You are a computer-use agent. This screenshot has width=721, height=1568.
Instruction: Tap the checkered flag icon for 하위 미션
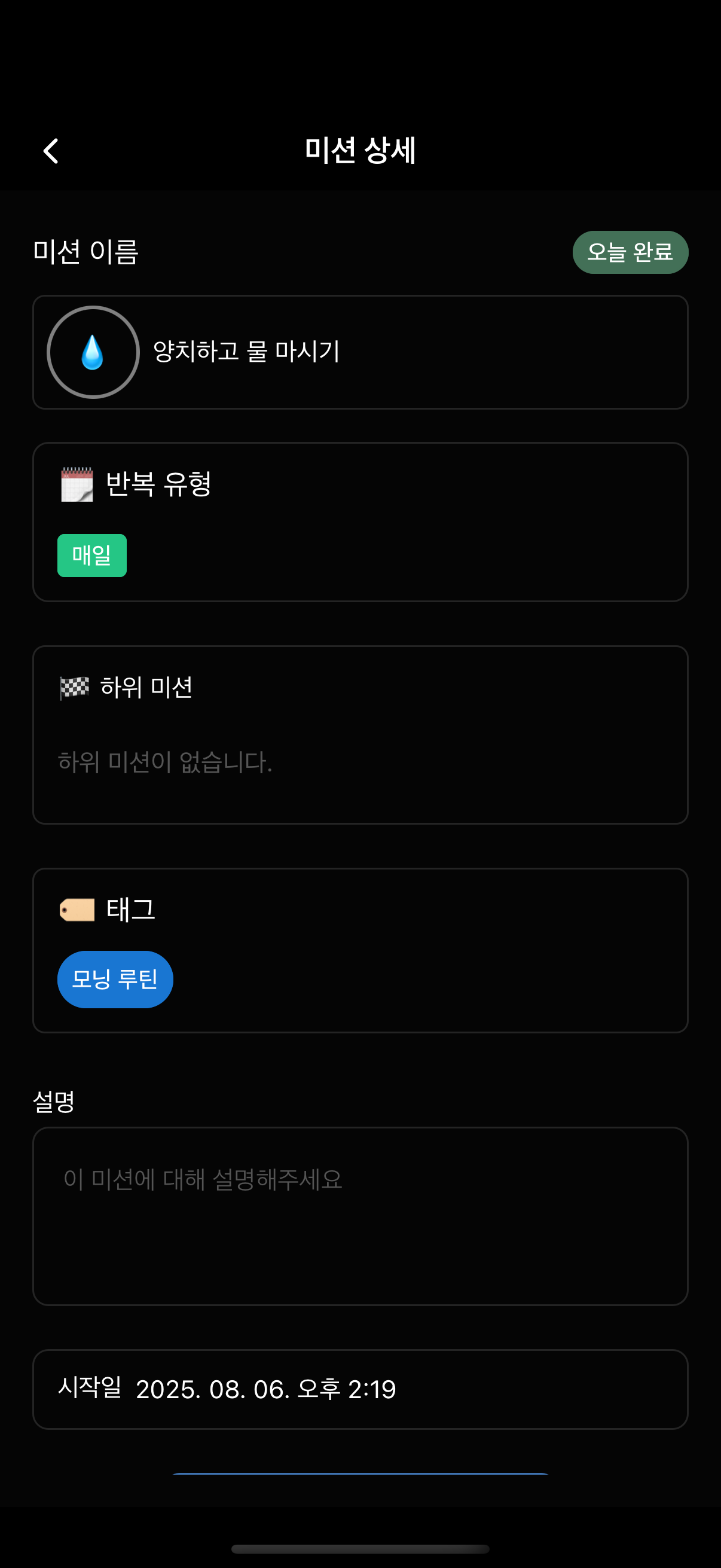75,688
